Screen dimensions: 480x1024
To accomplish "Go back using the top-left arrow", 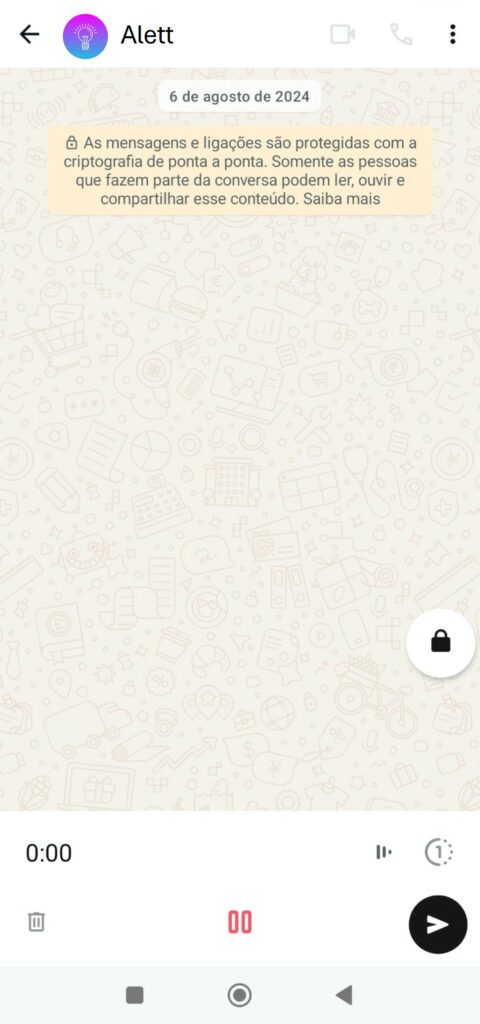I will [x=29, y=35].
